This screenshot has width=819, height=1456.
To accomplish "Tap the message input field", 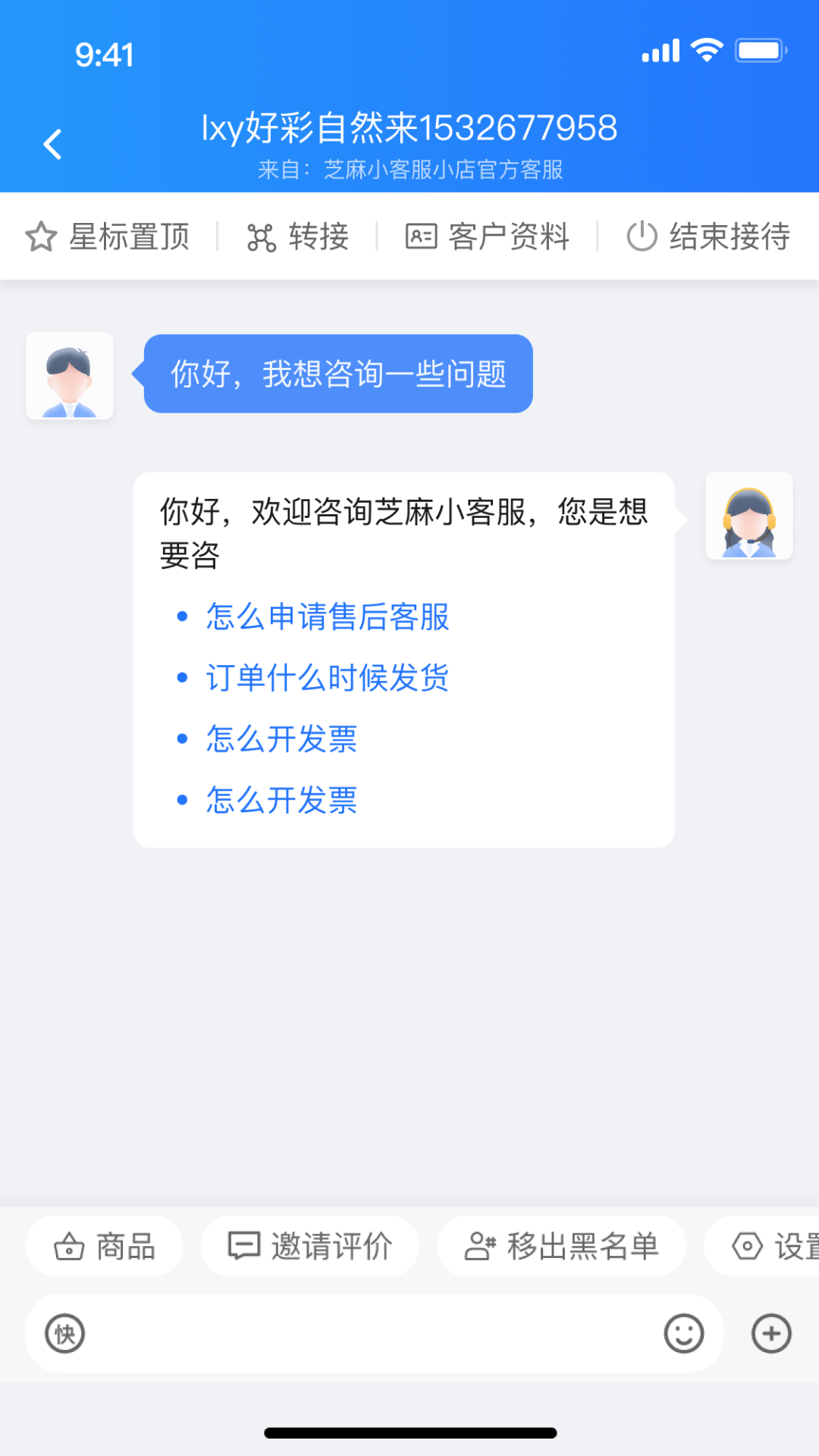I will pos(364,1333).
